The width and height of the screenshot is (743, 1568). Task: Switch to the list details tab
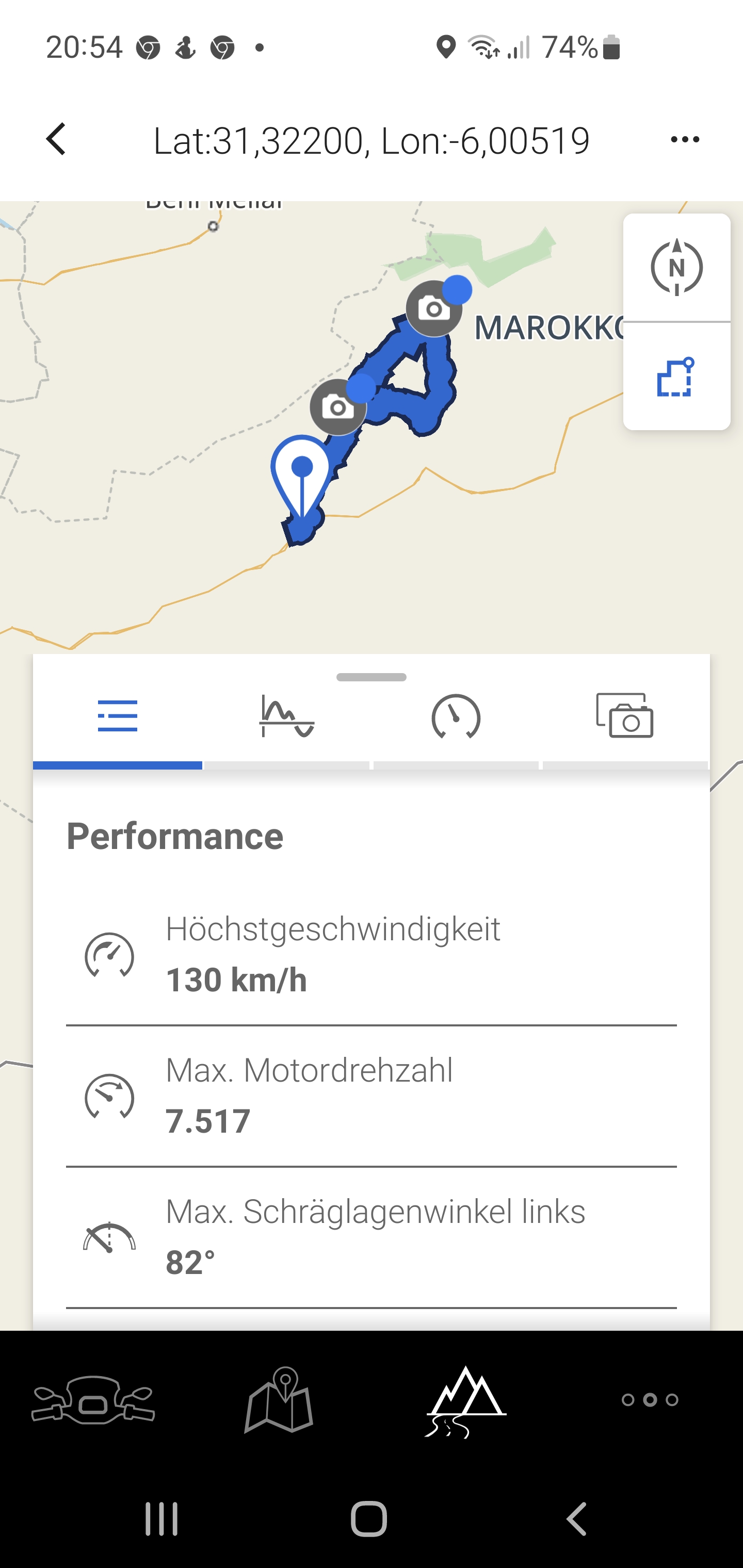point(118,716)
